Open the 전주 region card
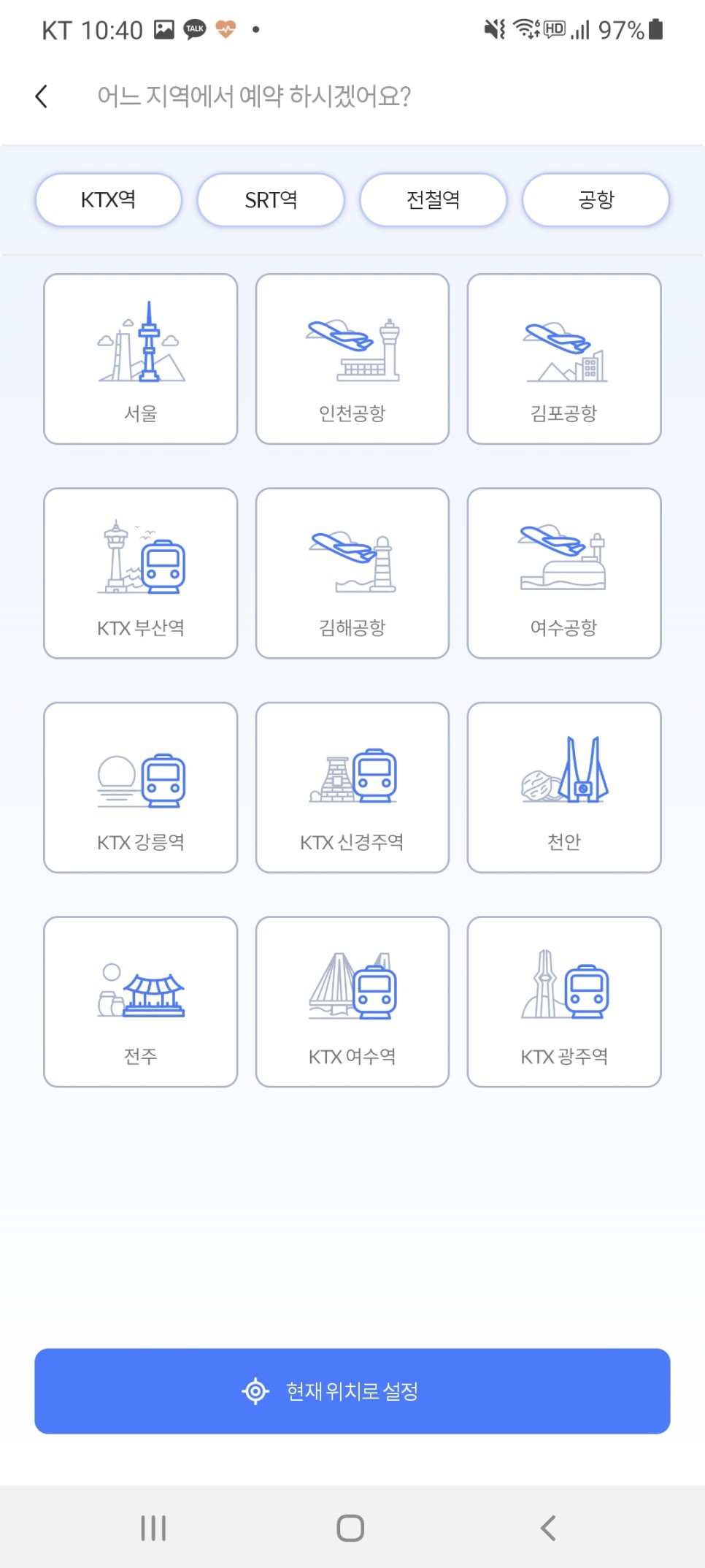This screenshot has width=705, height=1568. point(141,1001)
